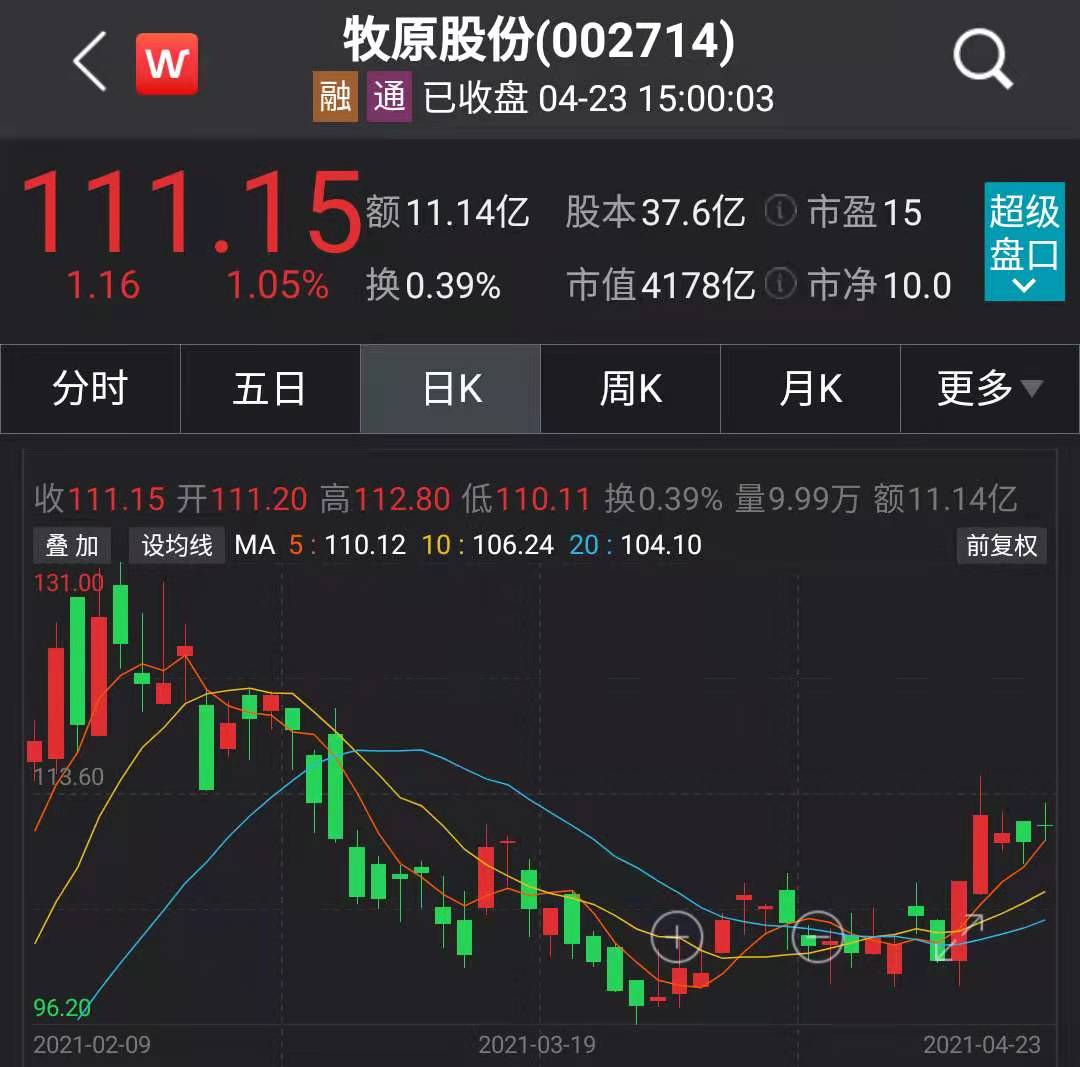Image resolution: width=1080 pixels, height=1067 pixels.
Task: Open 设均线 moving average settings
Action: pos(177,546)
